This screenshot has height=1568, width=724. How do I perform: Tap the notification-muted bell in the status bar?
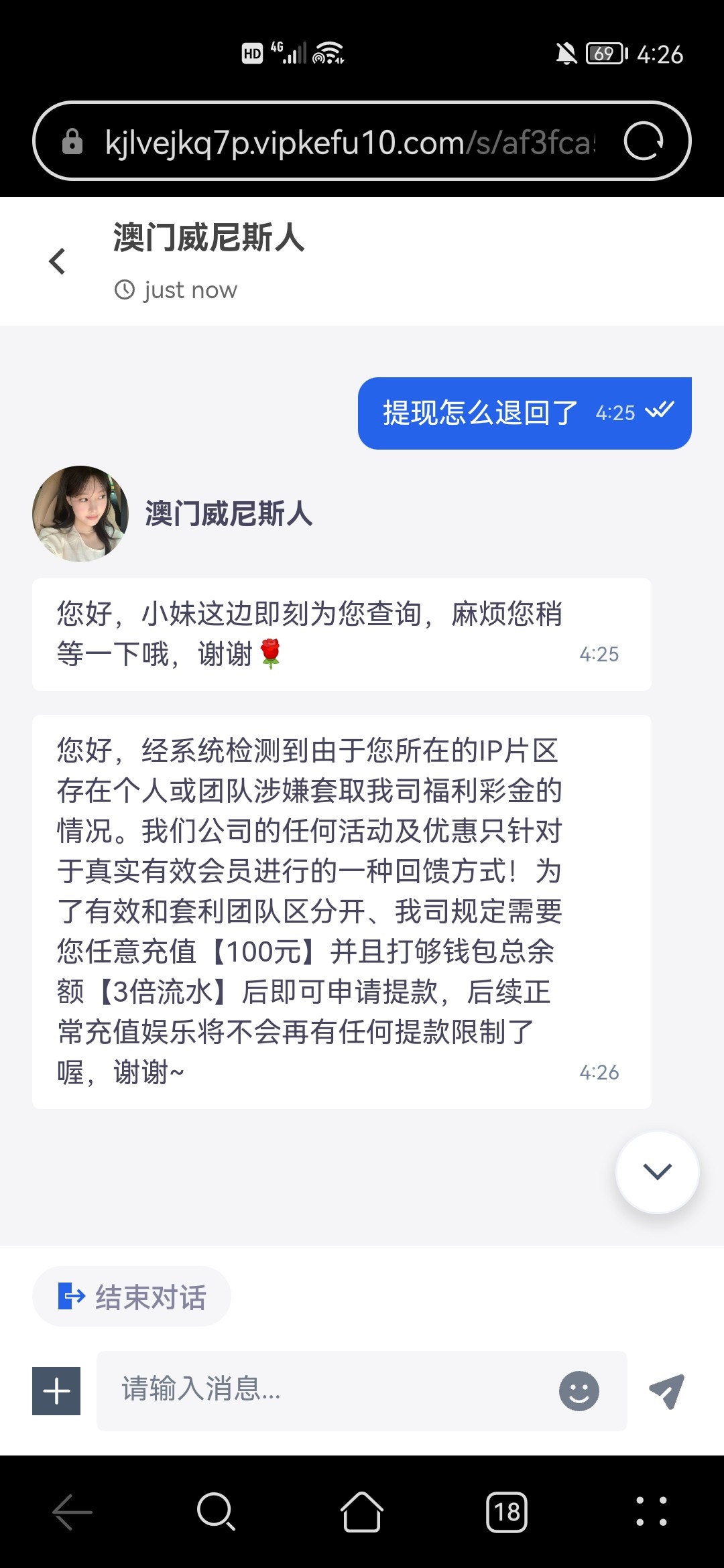(x=565, y=53)
